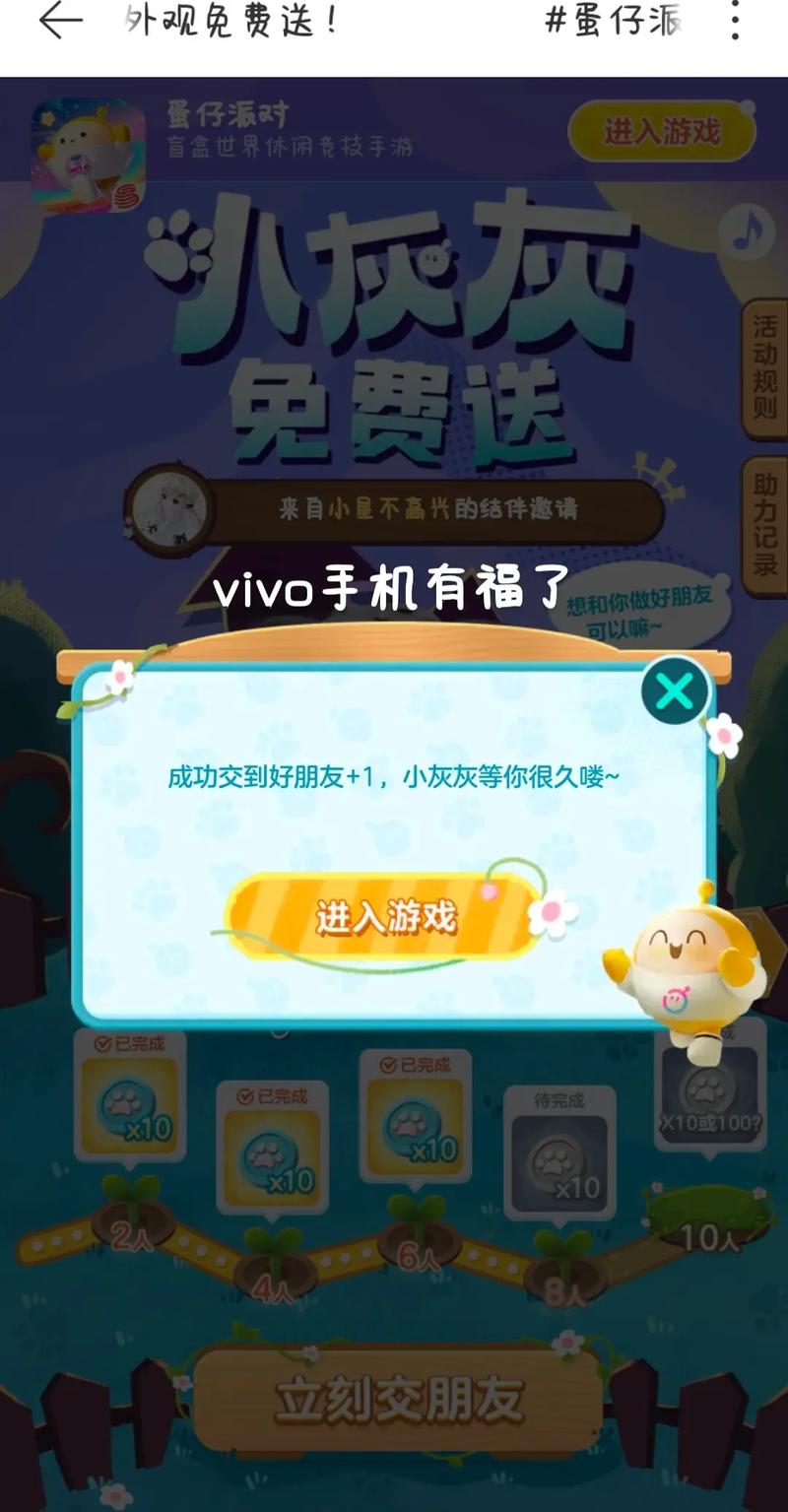788x1512 pixels.
Task: Tap the 立刻交朋友 button
Action: (398, 1399)
